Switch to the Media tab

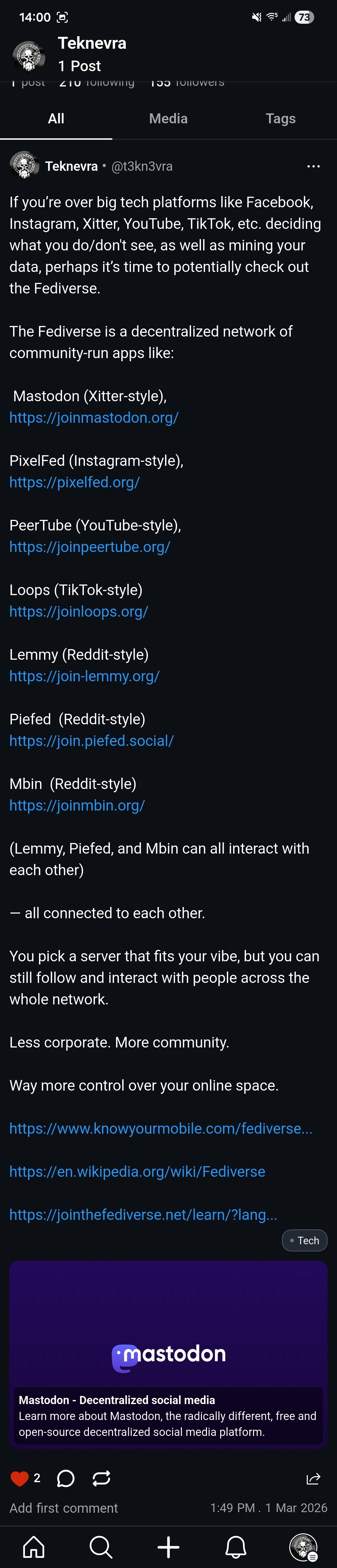pyautogui.click(x=168, y=119)
